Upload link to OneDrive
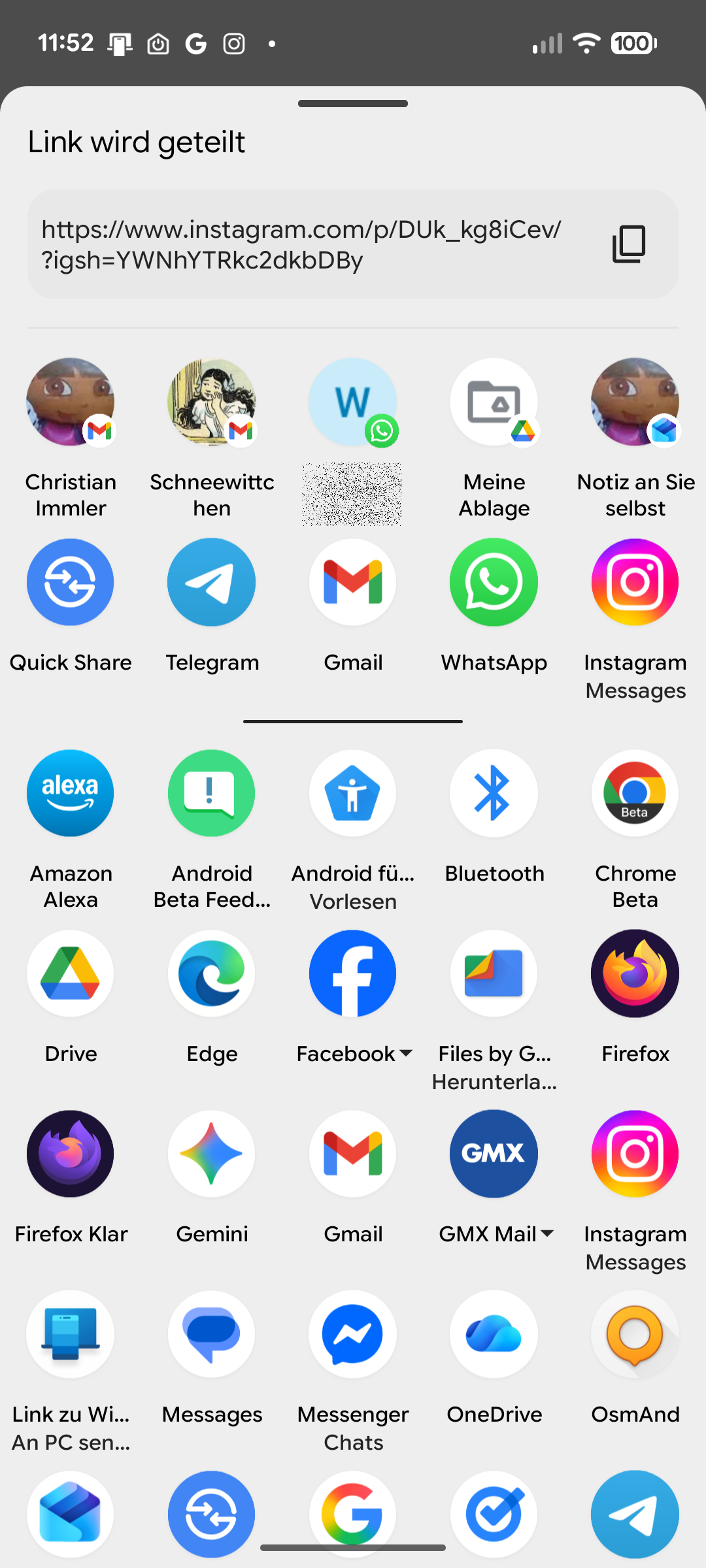 coord(494,1334)
